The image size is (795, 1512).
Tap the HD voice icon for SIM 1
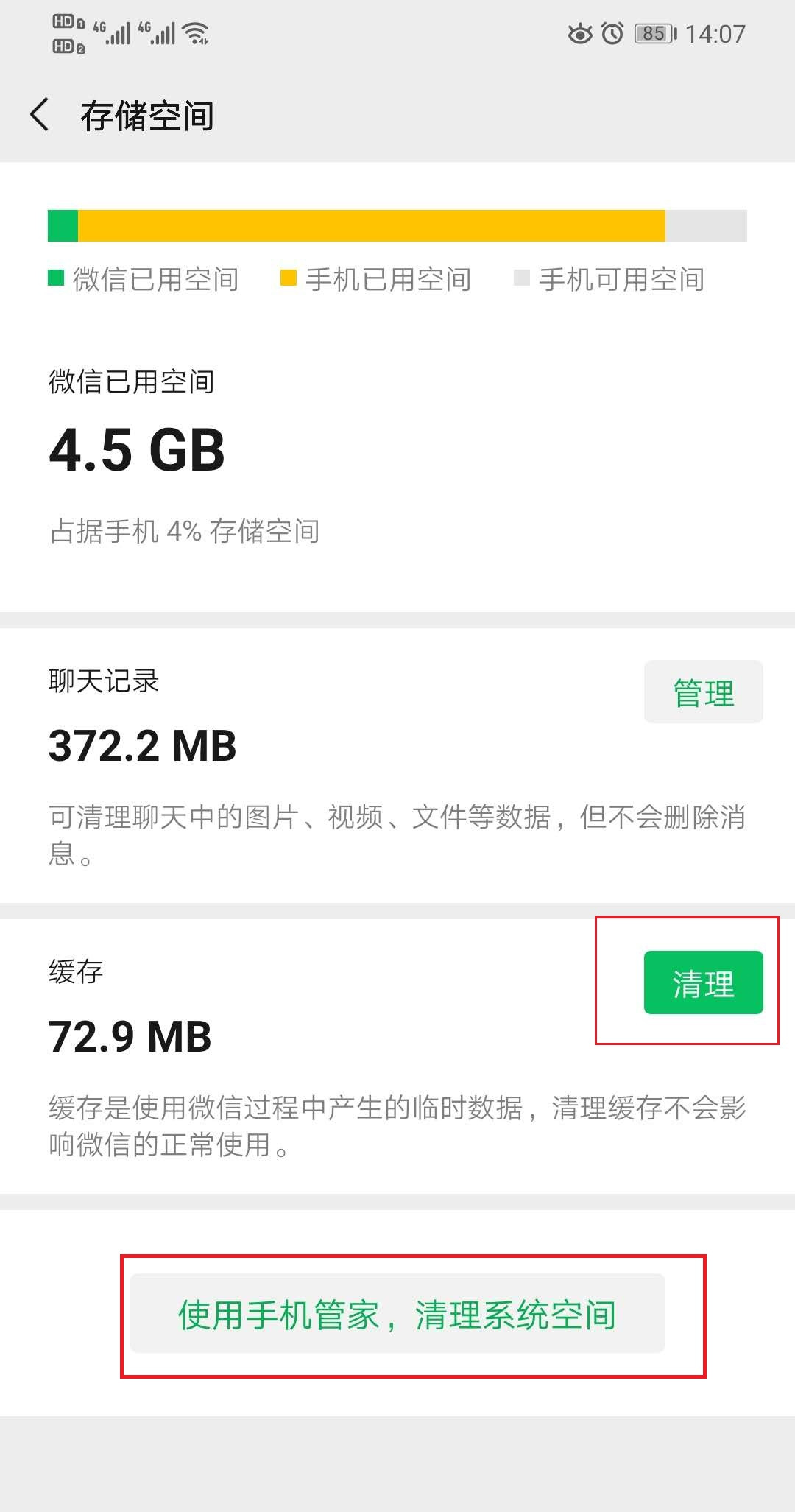coord(67,20)
